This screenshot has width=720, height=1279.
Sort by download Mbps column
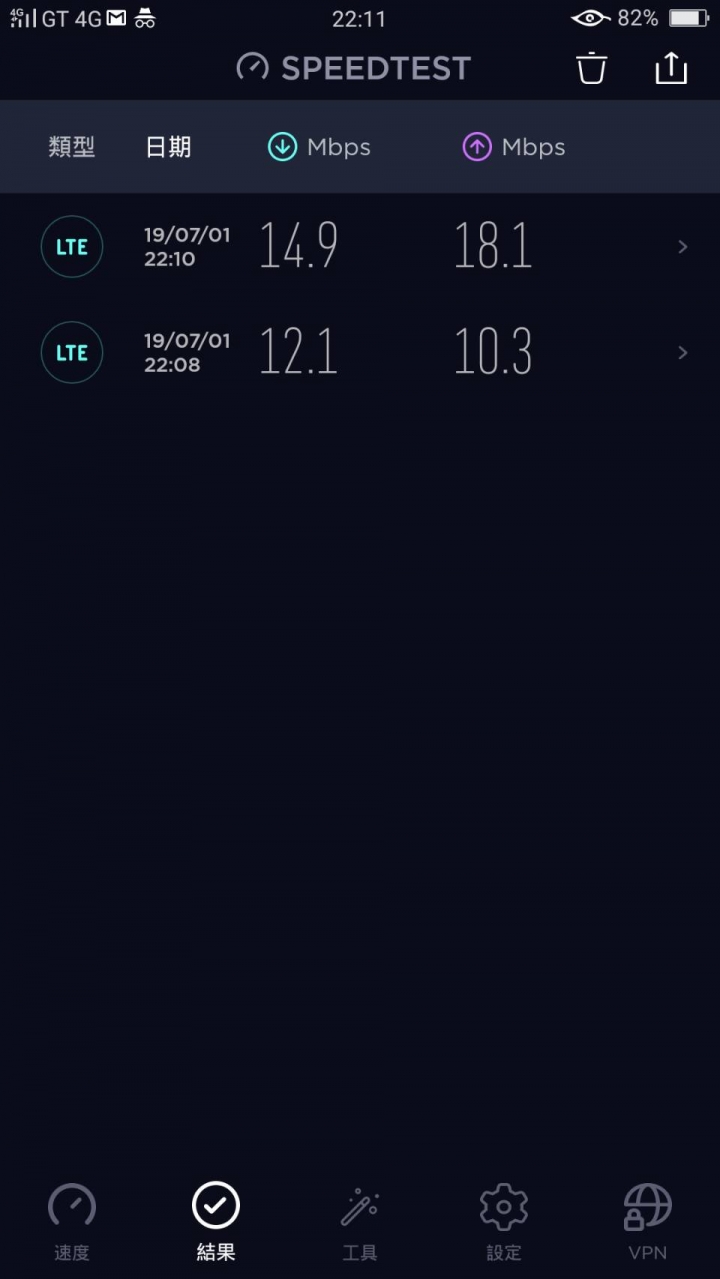tap(319, 147)
